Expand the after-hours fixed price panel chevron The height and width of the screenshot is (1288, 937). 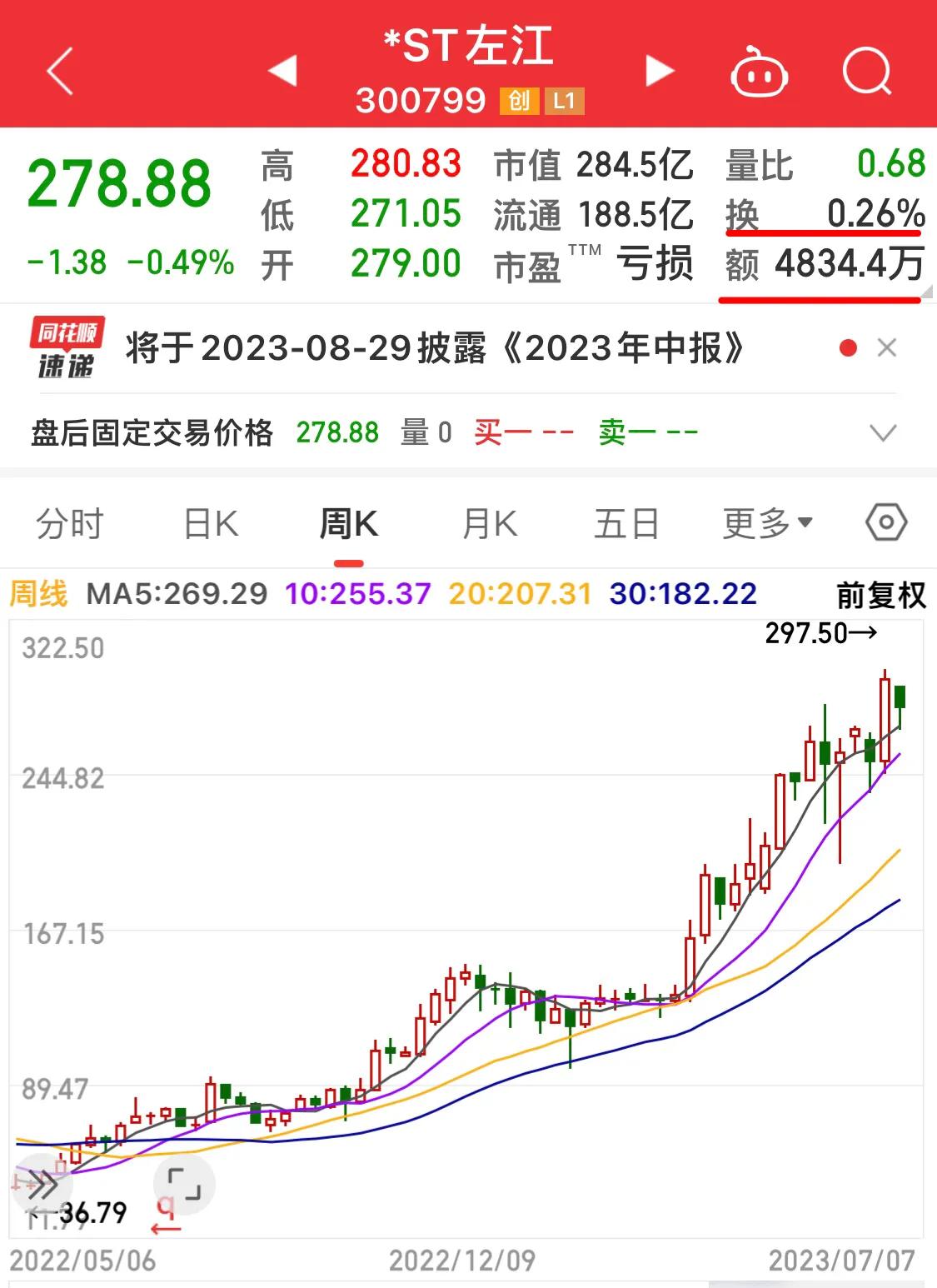pyautogui.click(x=883, y=432)
